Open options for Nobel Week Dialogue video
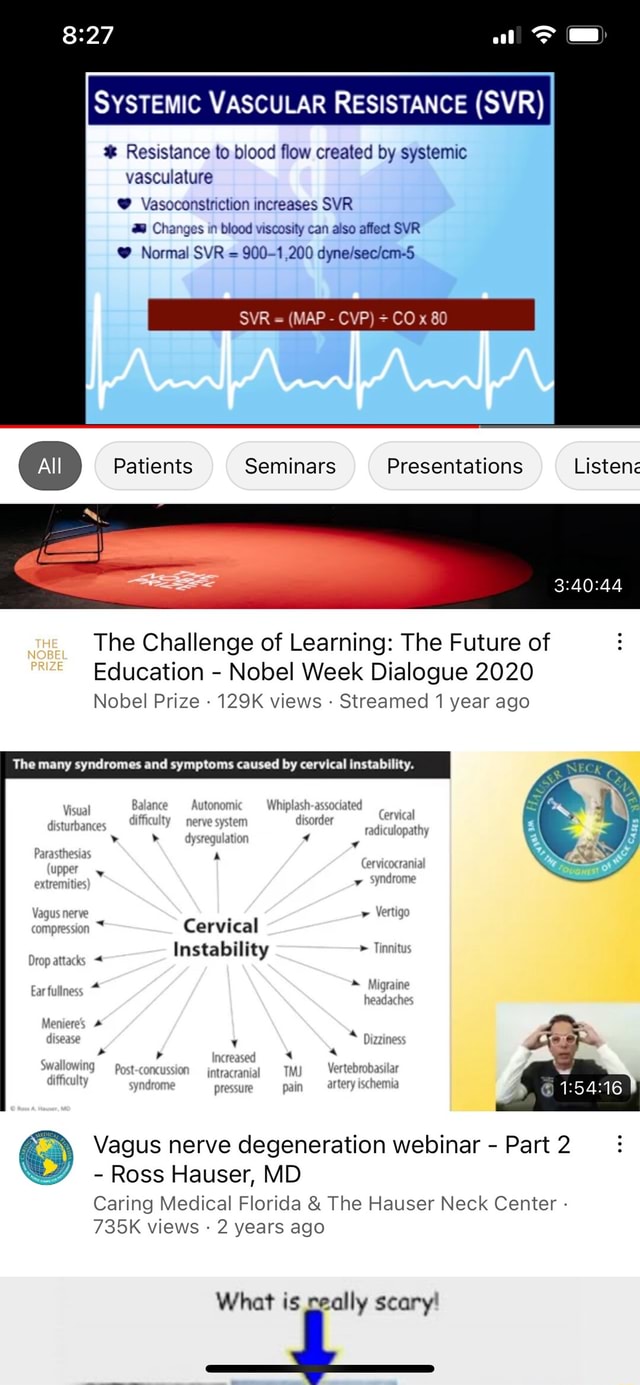 [x=619, y=642]
